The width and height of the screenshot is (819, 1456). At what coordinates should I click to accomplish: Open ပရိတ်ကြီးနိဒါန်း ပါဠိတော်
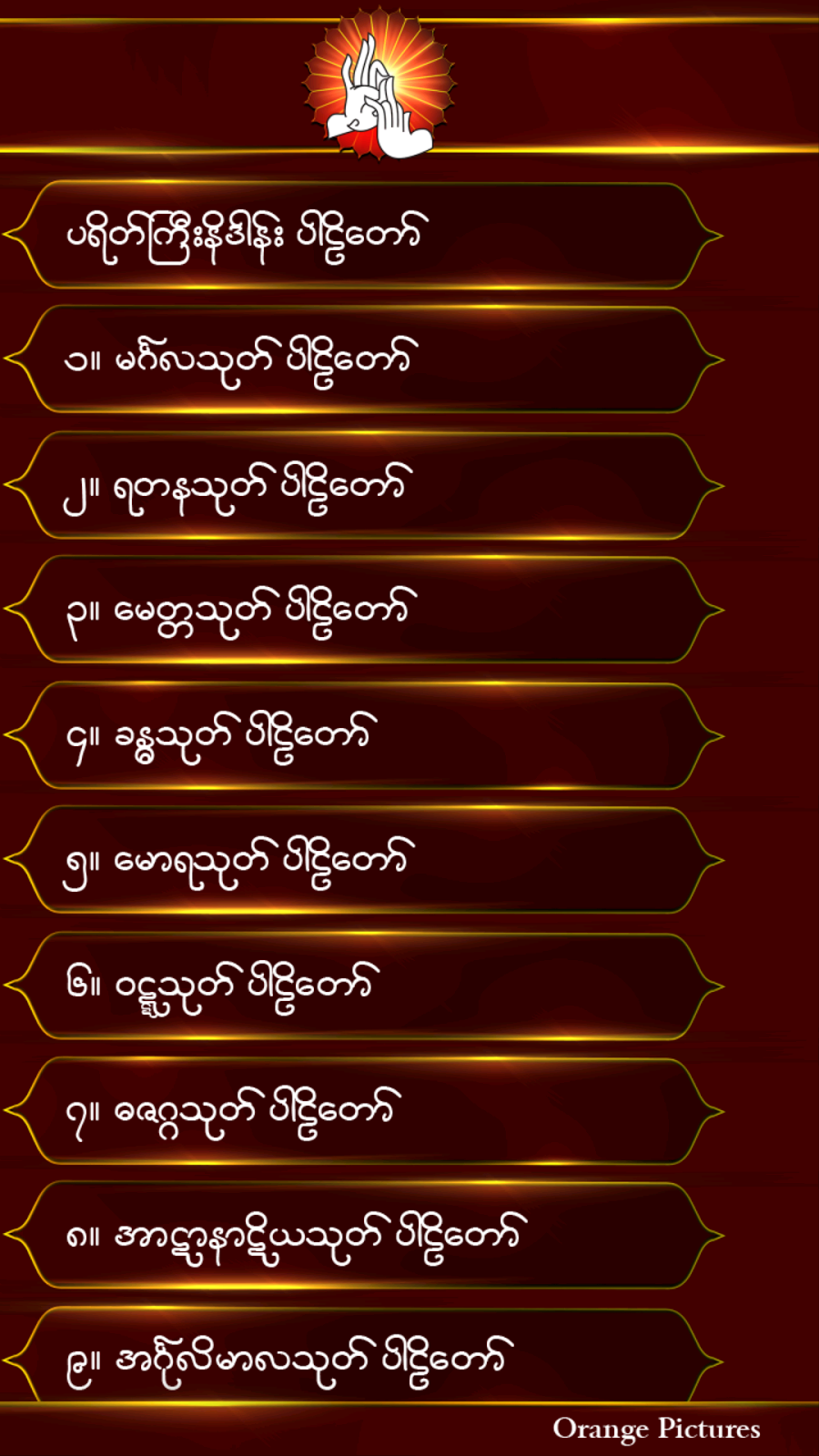tap(364, 236)
